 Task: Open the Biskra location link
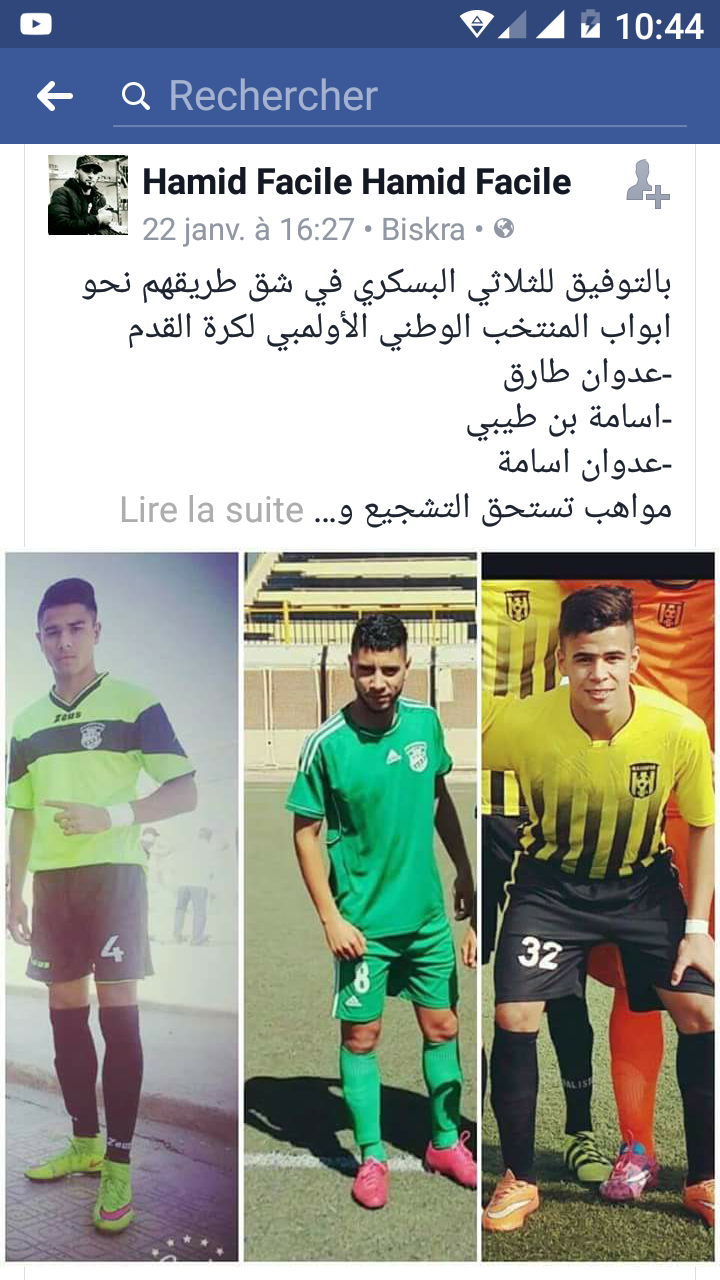pyautogui.click(x=423, y=230)
